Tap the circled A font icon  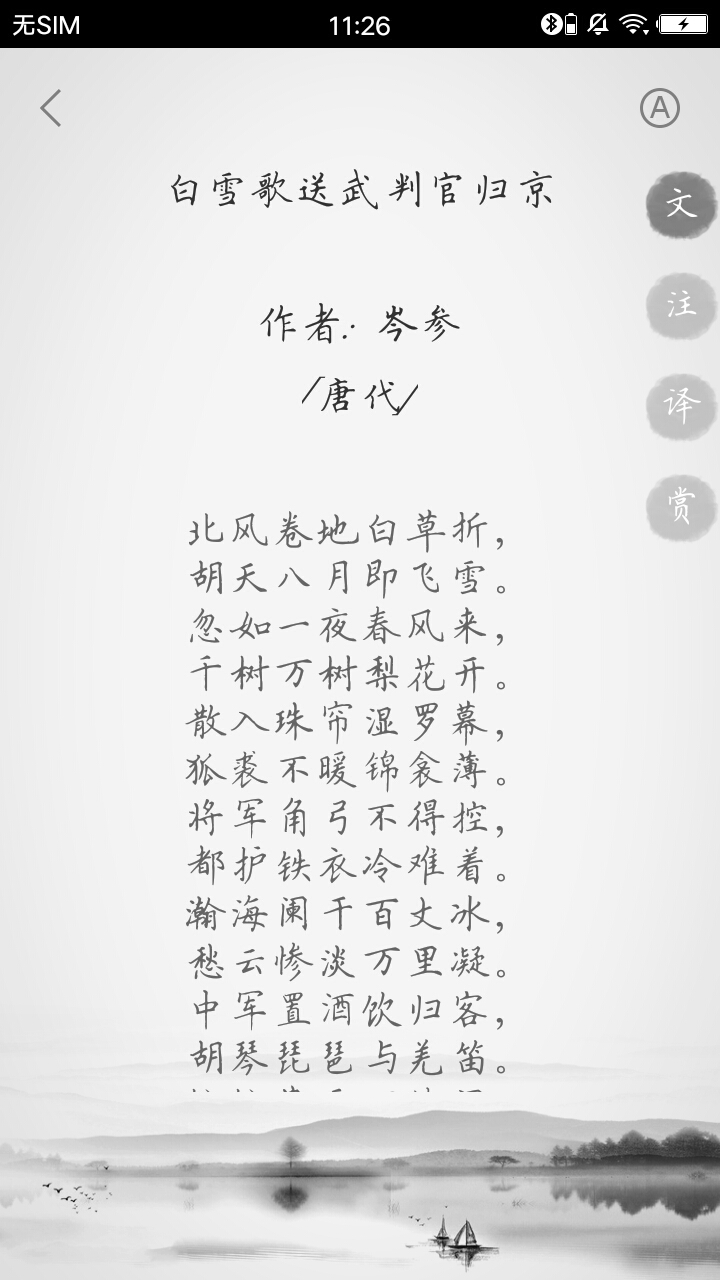coord(660,108)
